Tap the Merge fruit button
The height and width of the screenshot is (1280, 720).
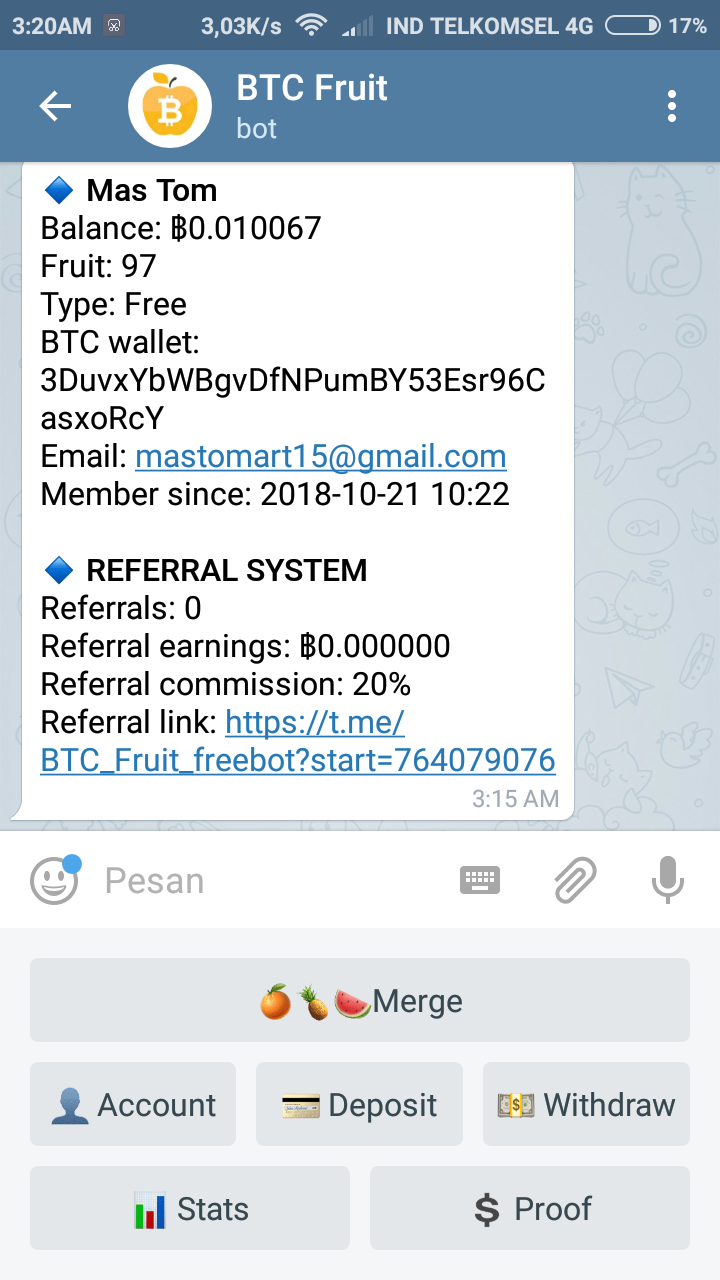point(360,1001)
